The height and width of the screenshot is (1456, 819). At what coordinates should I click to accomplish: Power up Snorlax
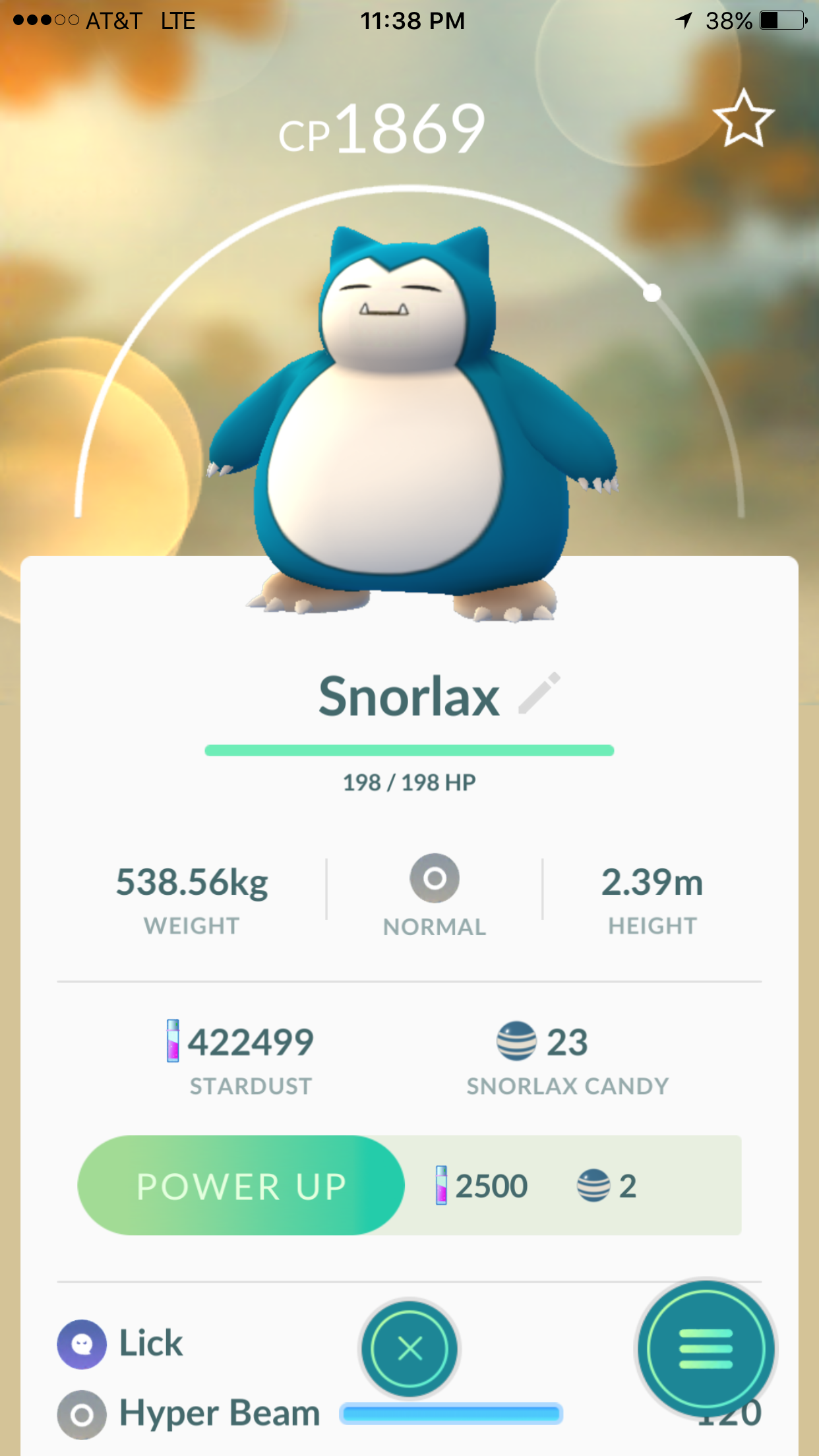pyautogui.click(x=241, y=1186)
